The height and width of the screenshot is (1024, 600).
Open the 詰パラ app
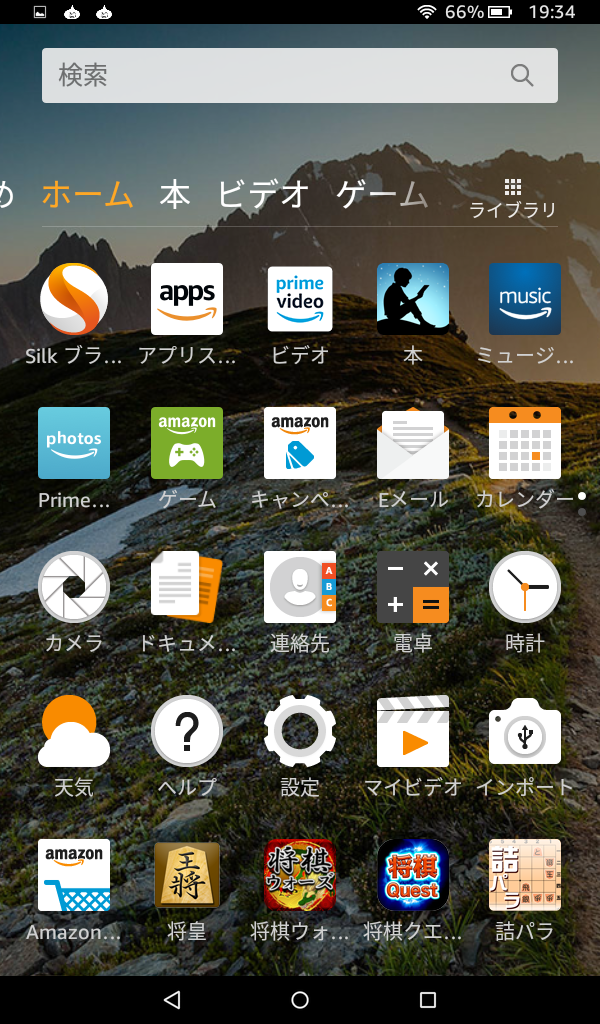525,875
